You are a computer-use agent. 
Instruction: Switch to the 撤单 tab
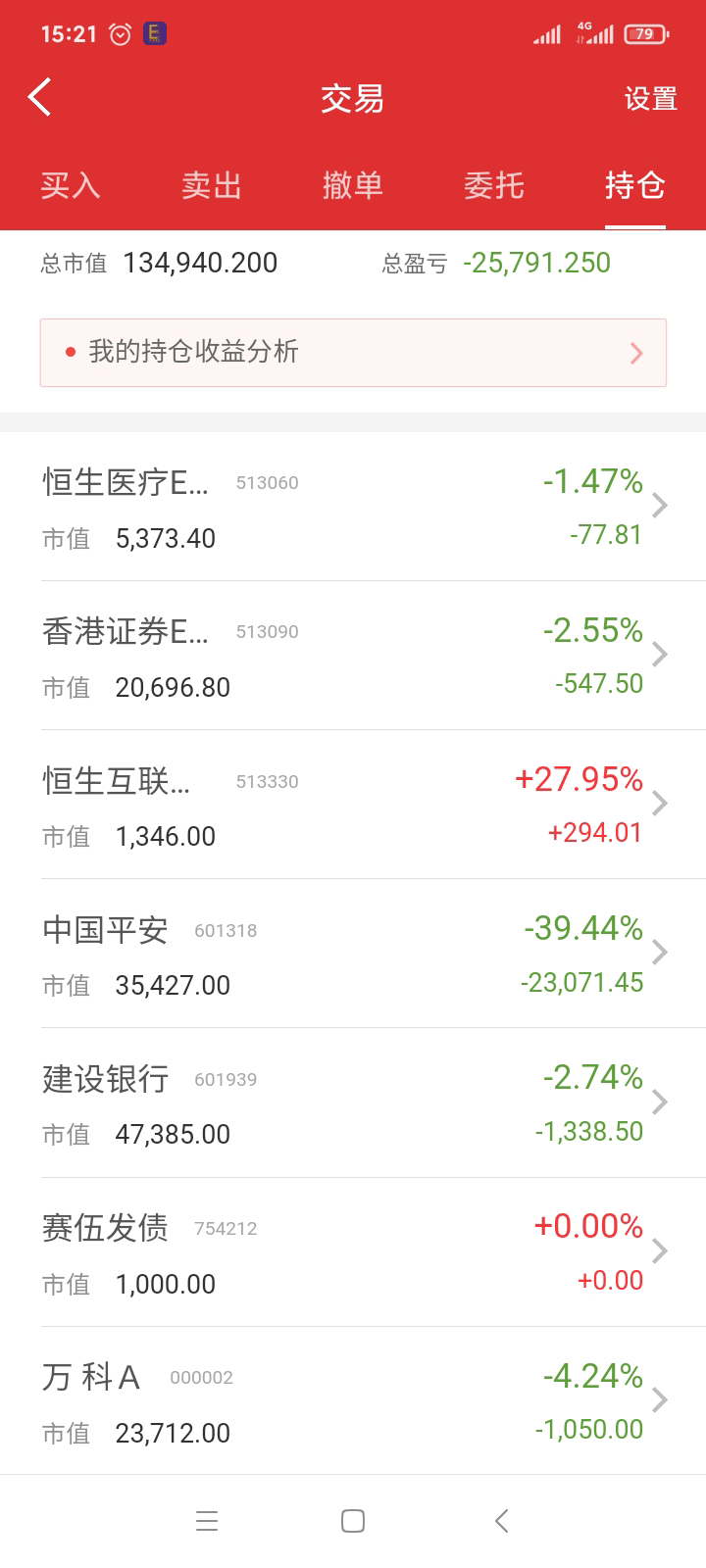353,185
